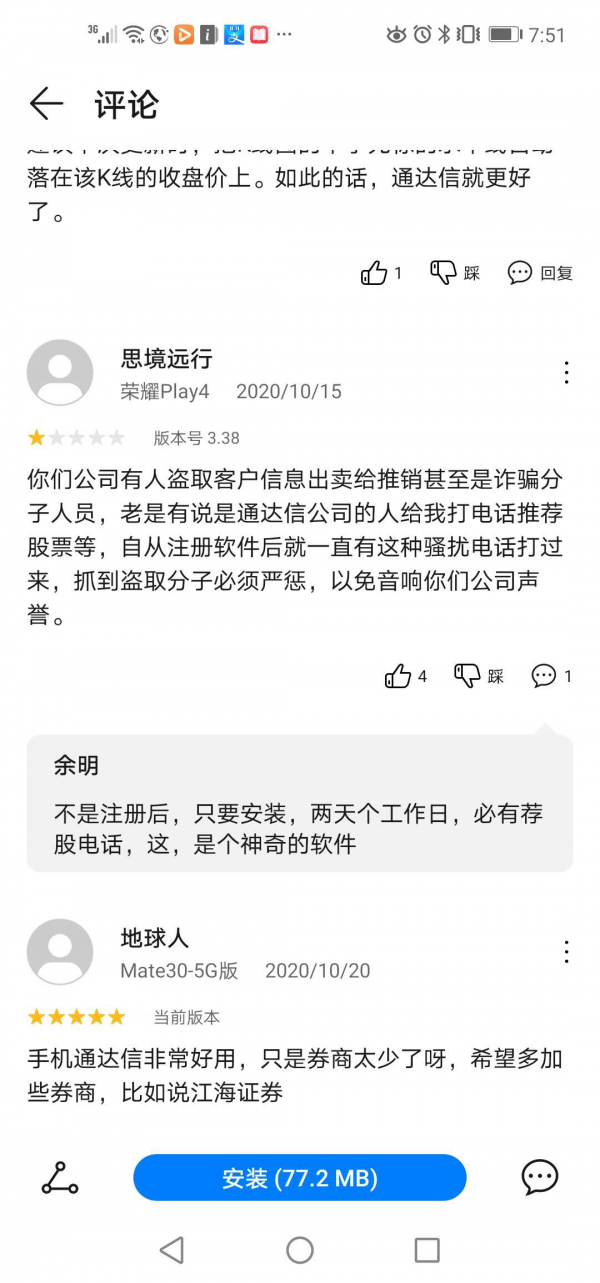Share this app
This screenshot has height=1283, width=600.
pyautogui.click(x=60, y=1178)
